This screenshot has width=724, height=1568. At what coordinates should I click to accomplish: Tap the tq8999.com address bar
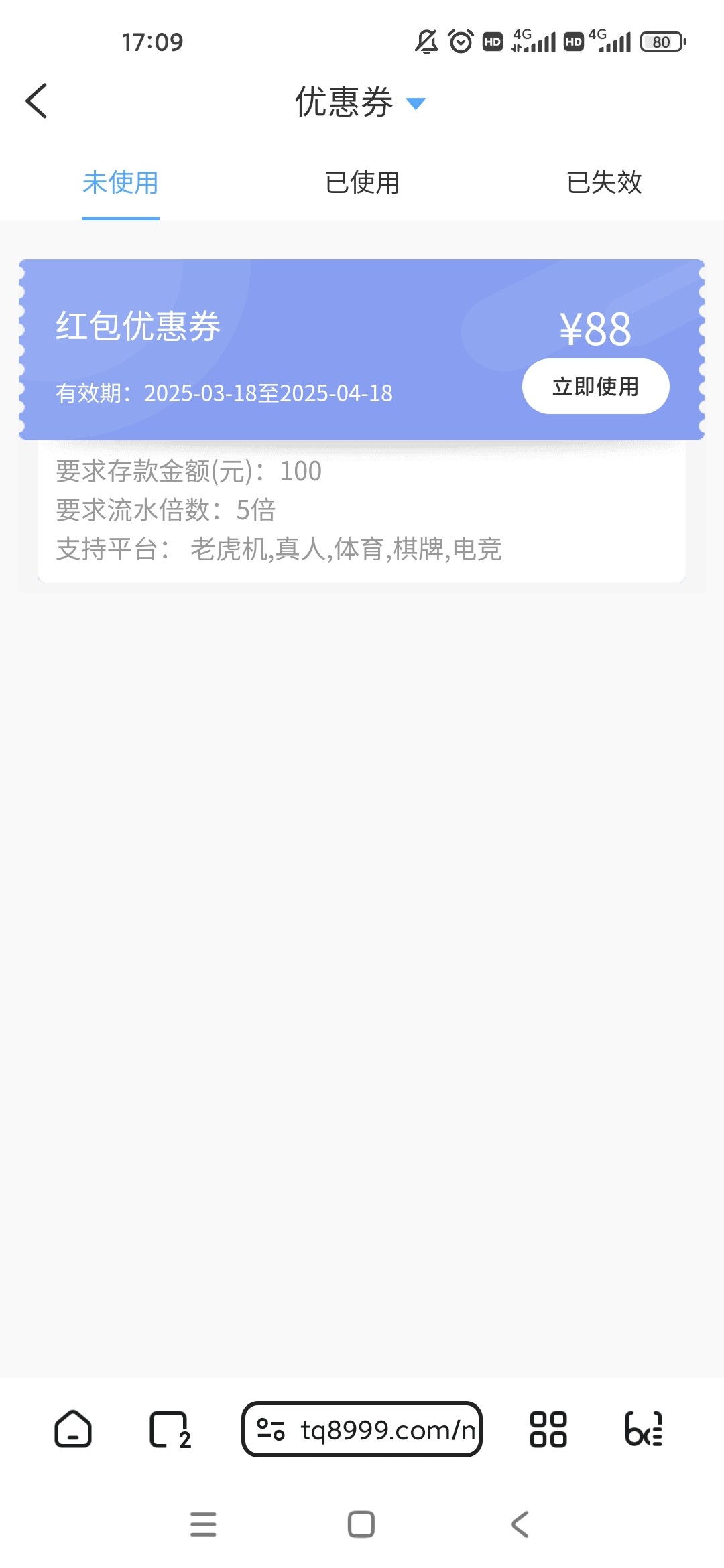coord(362,1429)
